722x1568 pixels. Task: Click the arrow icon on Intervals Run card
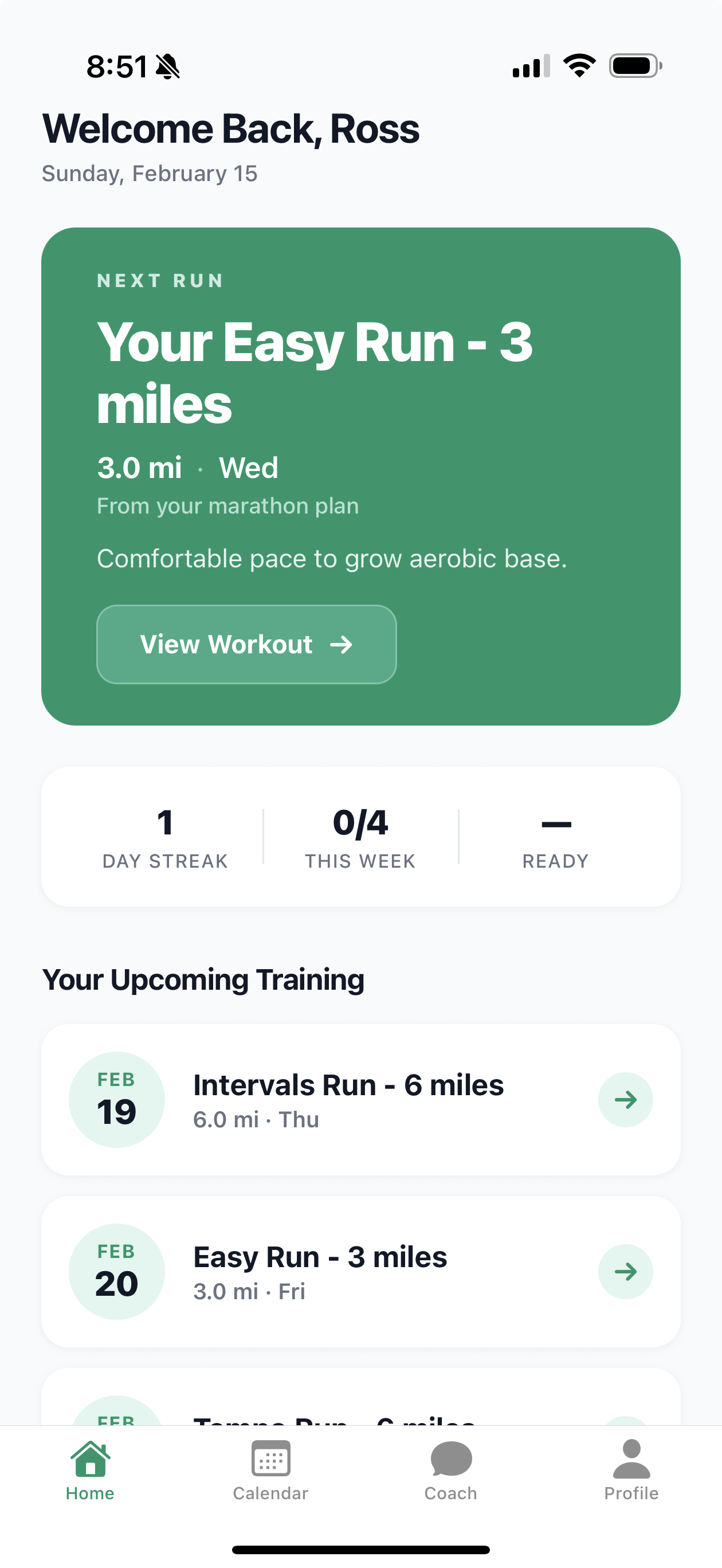[x=626, y=1099]
